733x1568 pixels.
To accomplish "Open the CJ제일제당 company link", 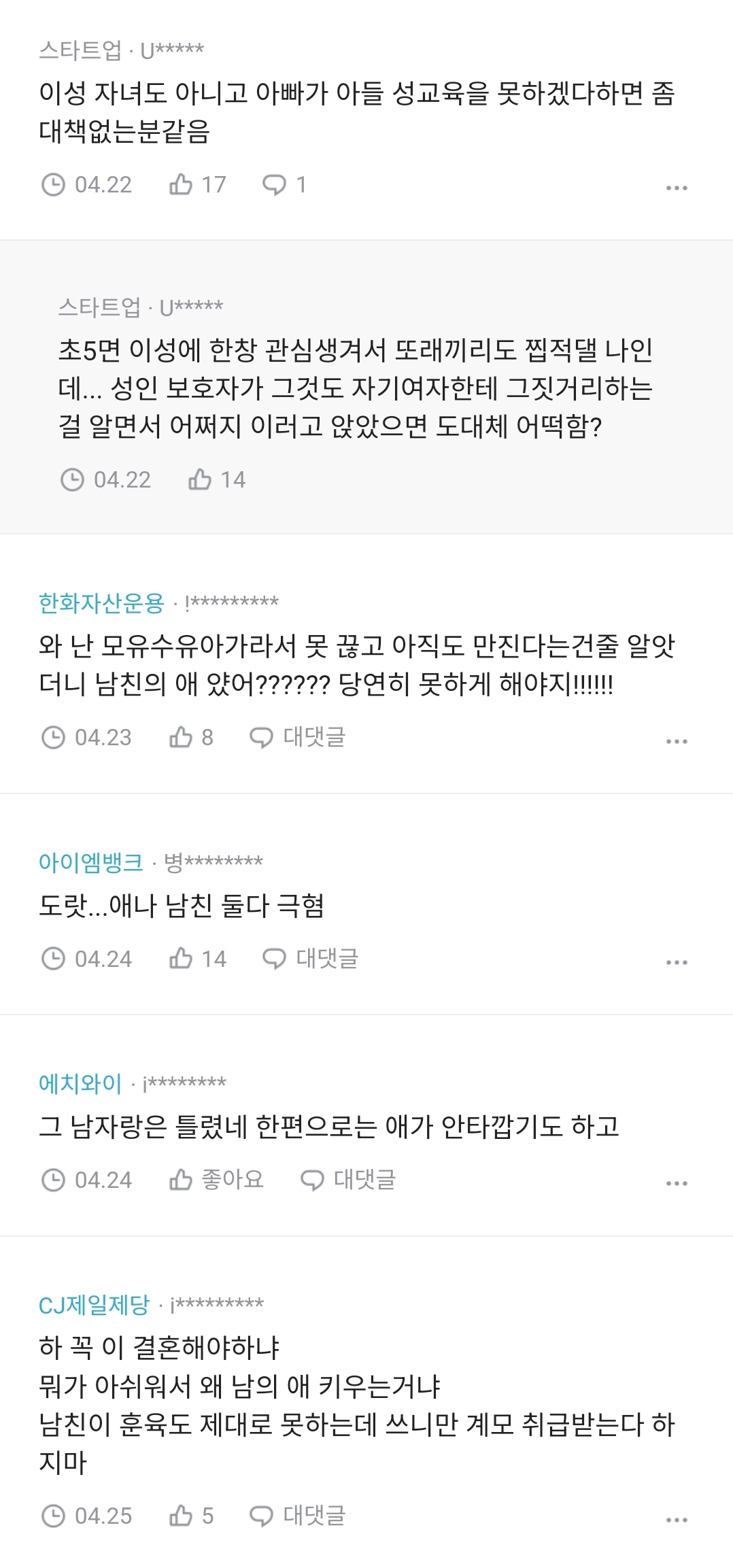I will pos(94,1305).
